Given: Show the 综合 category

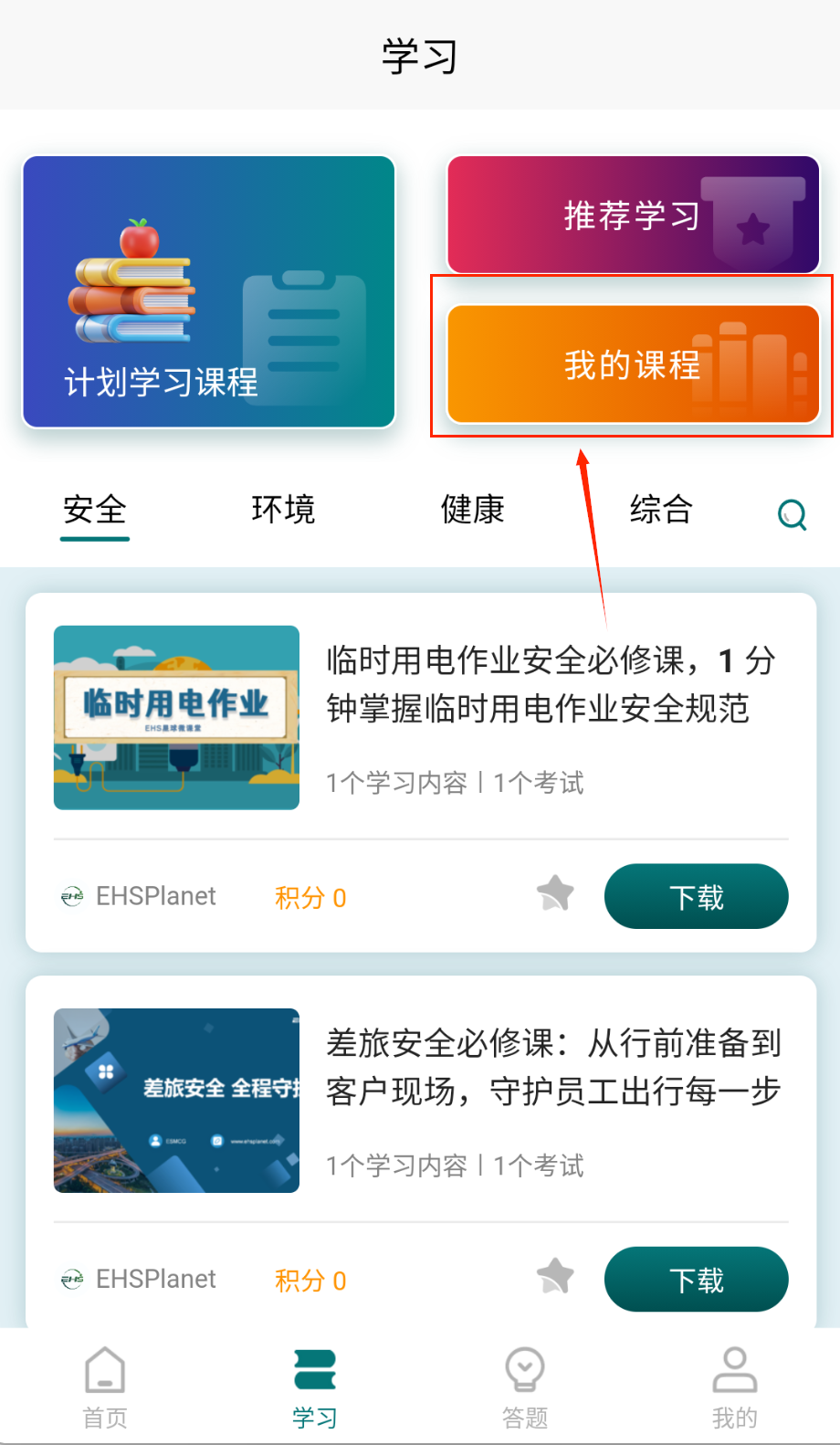Looking at the screenshot, I should [x=661, y=510].
